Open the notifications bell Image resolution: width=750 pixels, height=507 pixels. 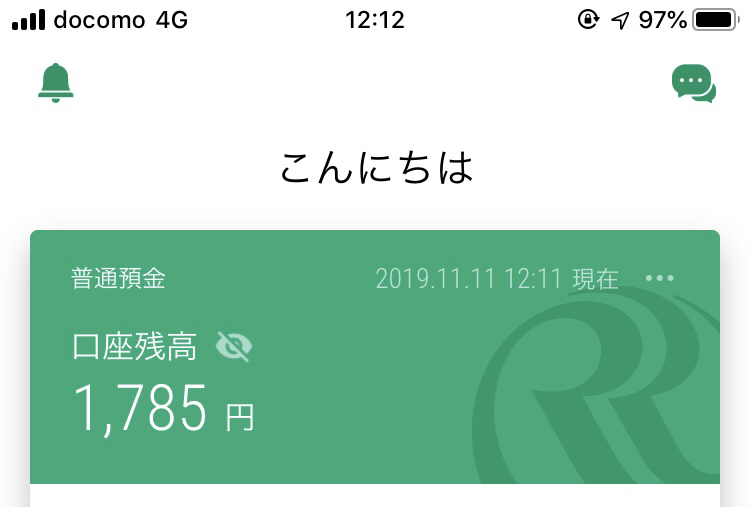56,83
